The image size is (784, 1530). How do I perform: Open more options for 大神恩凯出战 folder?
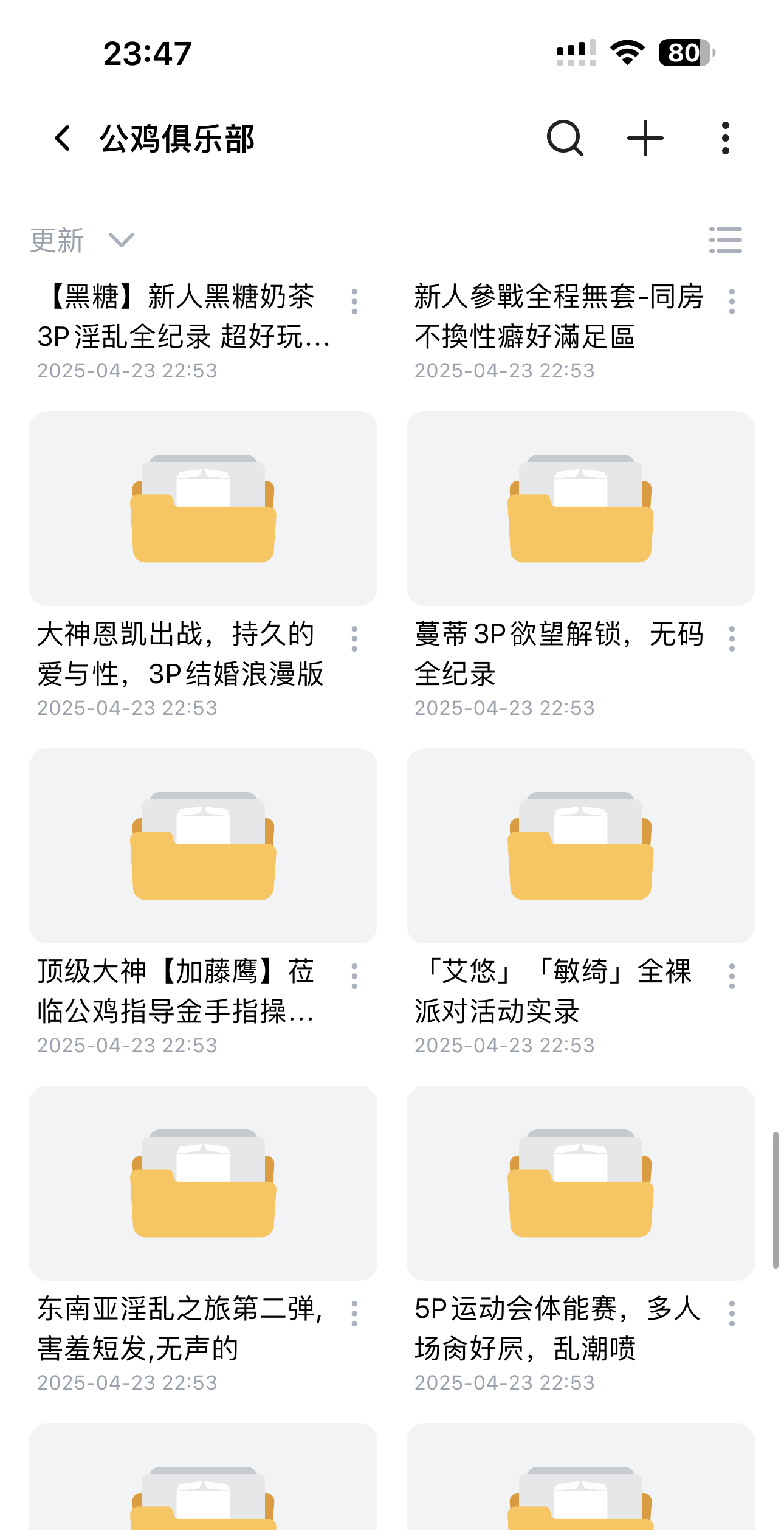(x=354, y=639)
